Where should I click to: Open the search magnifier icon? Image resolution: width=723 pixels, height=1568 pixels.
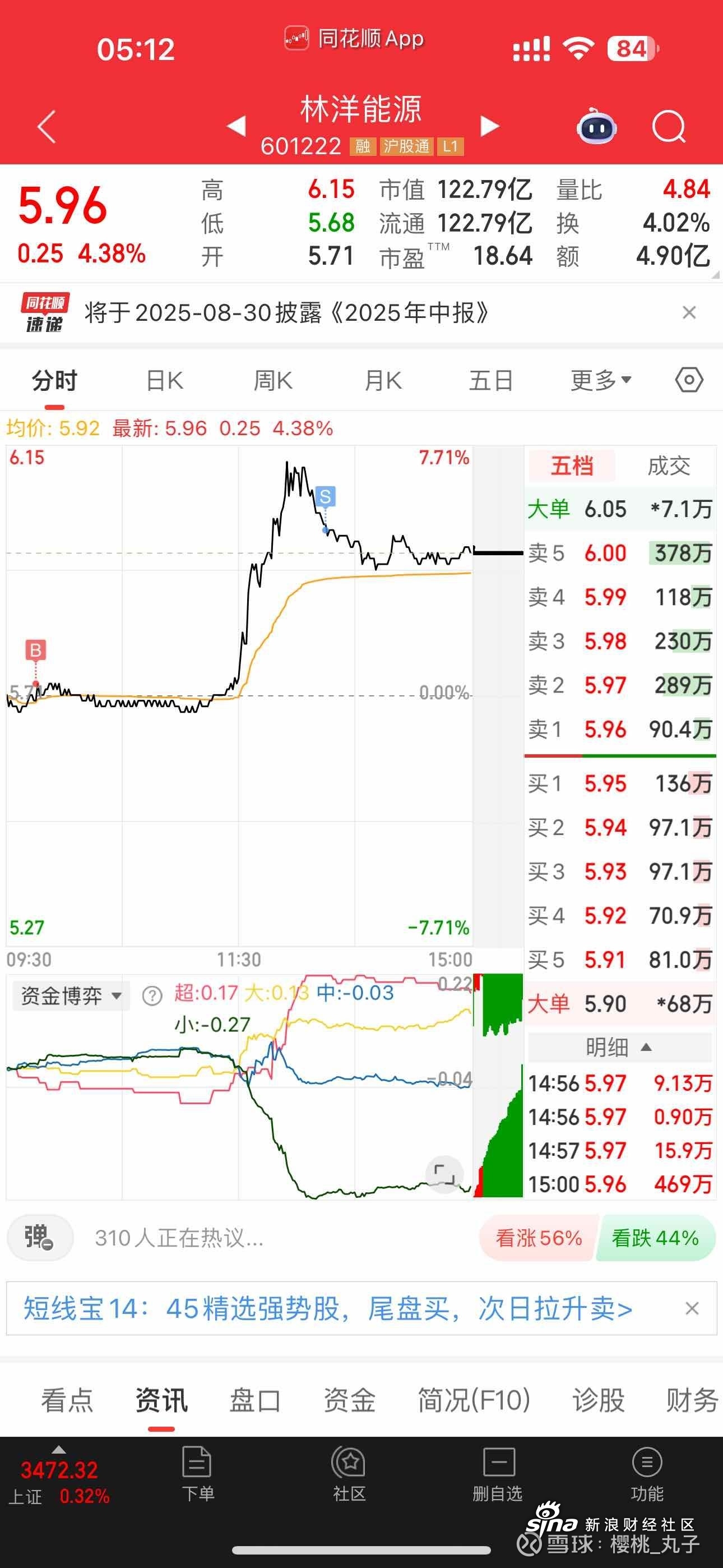(x=669, y=127)
